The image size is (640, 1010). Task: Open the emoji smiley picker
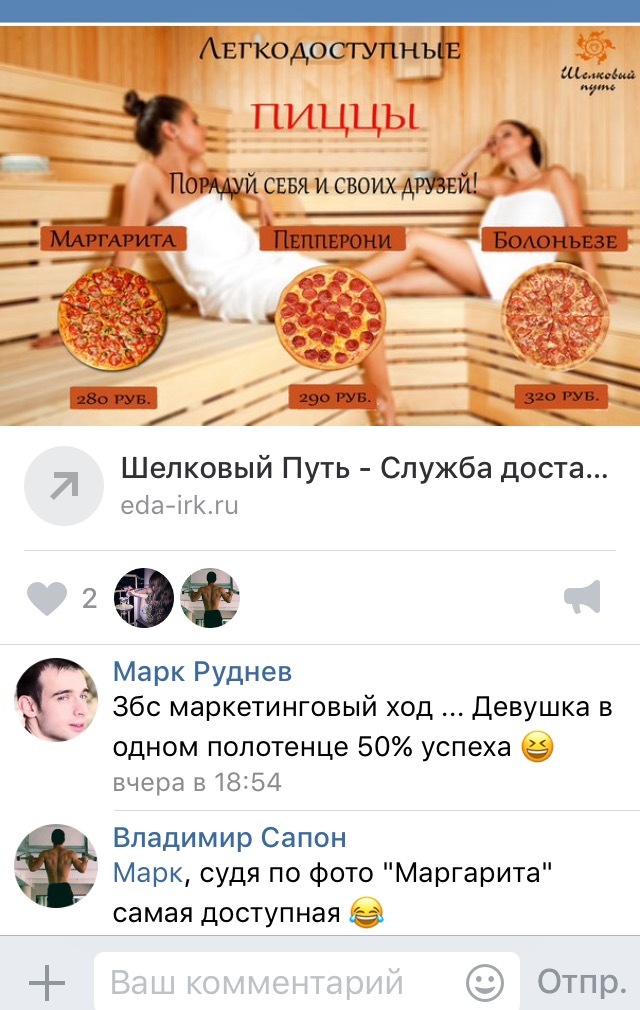click(x=486, y=983)
